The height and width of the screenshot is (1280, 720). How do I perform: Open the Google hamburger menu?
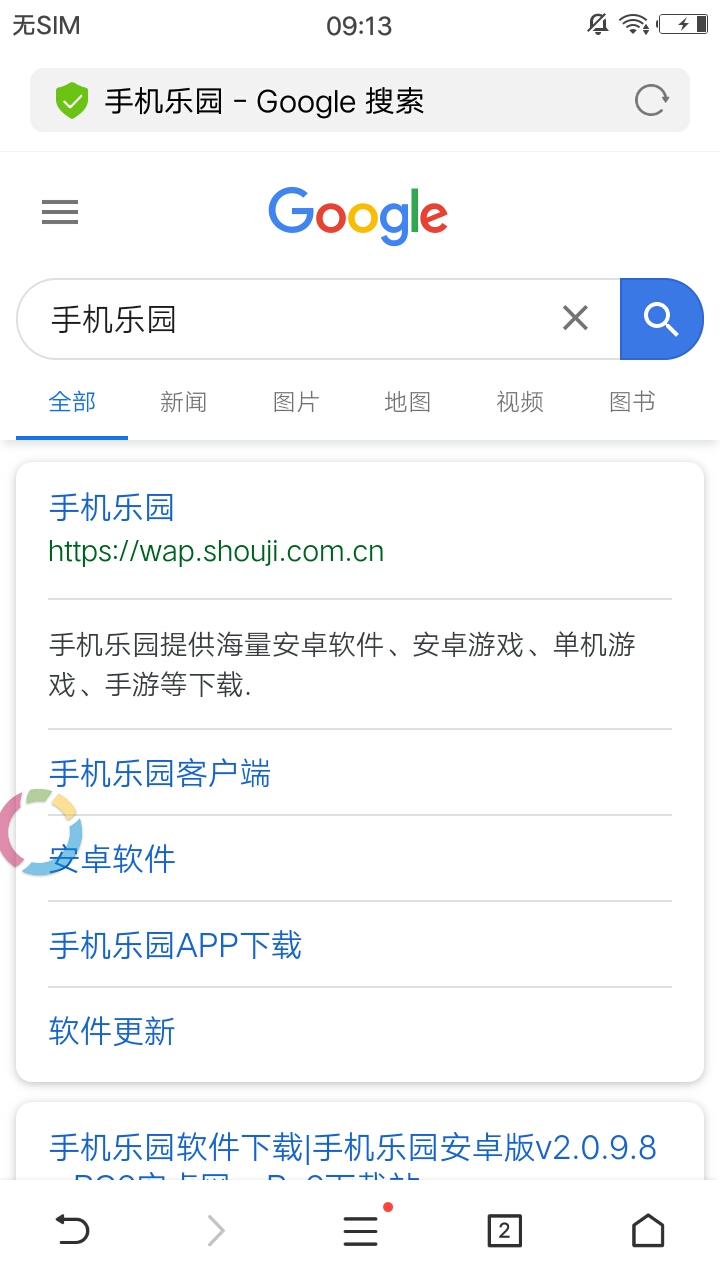[x=60, y=212]
